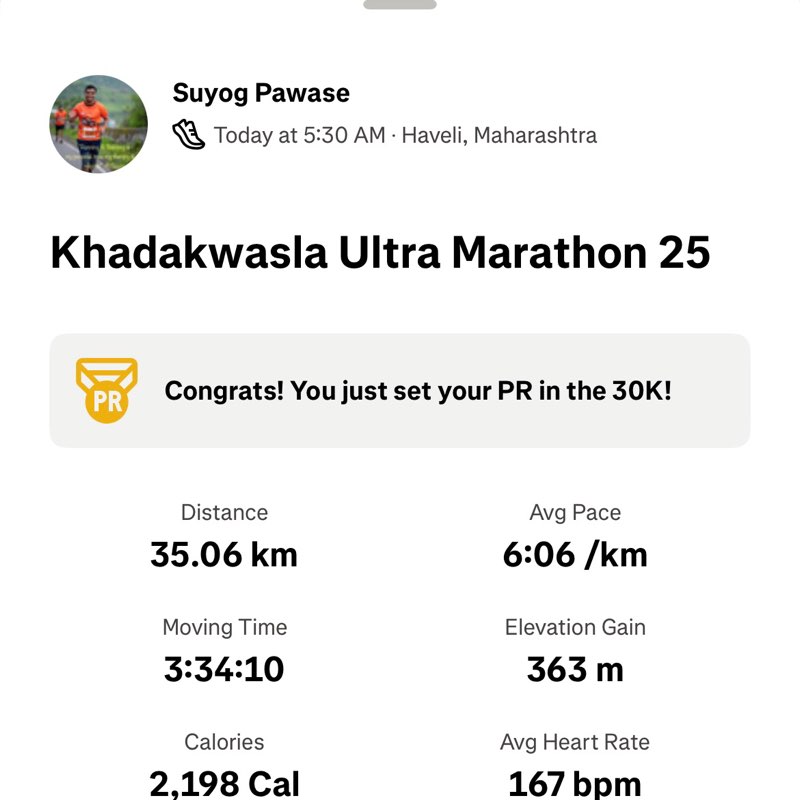The width and height of the screenshot is (800, 800).
Task: Open the 30K PR congrats banner
Action: (400, 390)
